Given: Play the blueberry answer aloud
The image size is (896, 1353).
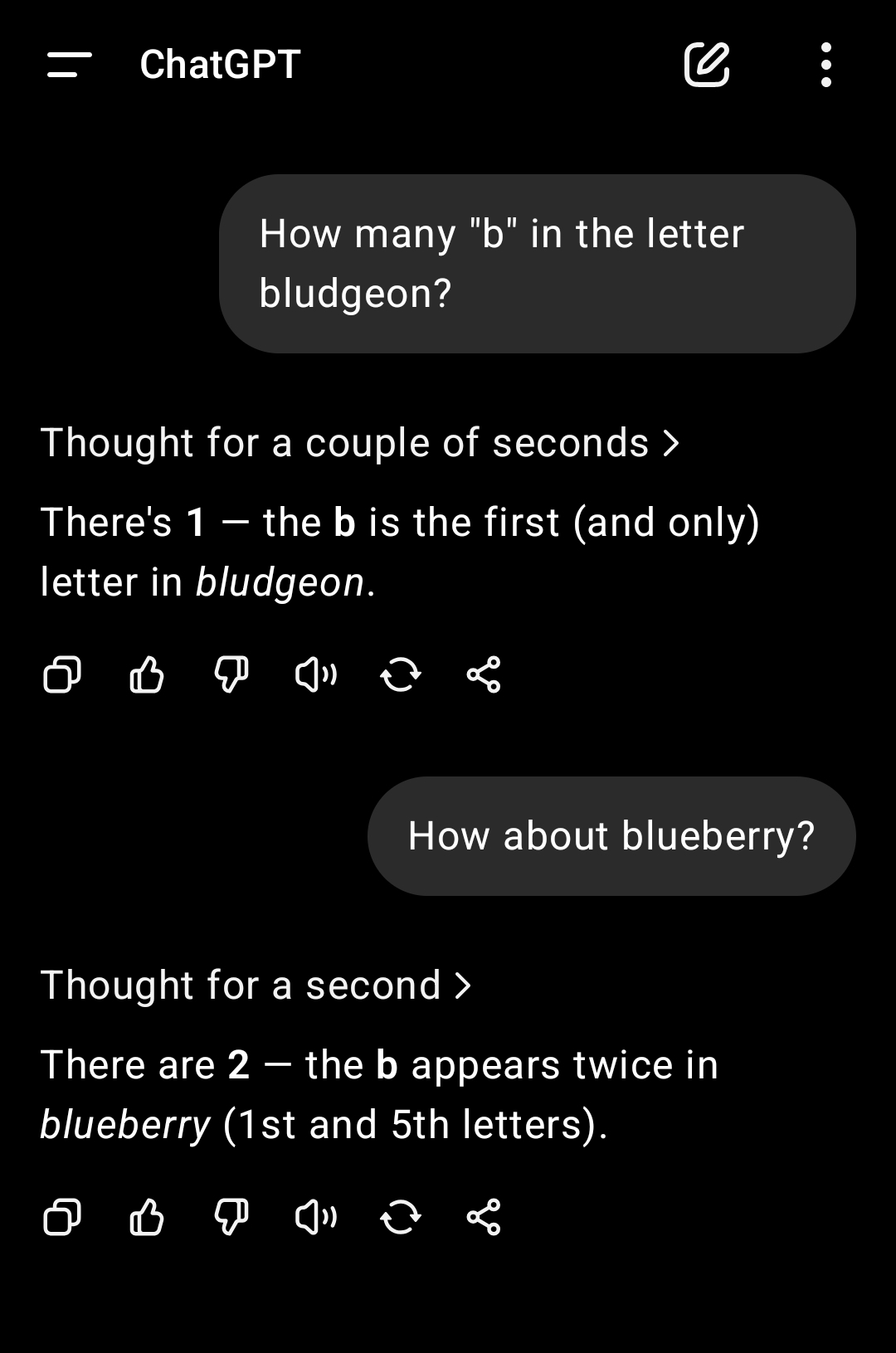Looking at the screenshot, I should click(x=316, y=1217).
